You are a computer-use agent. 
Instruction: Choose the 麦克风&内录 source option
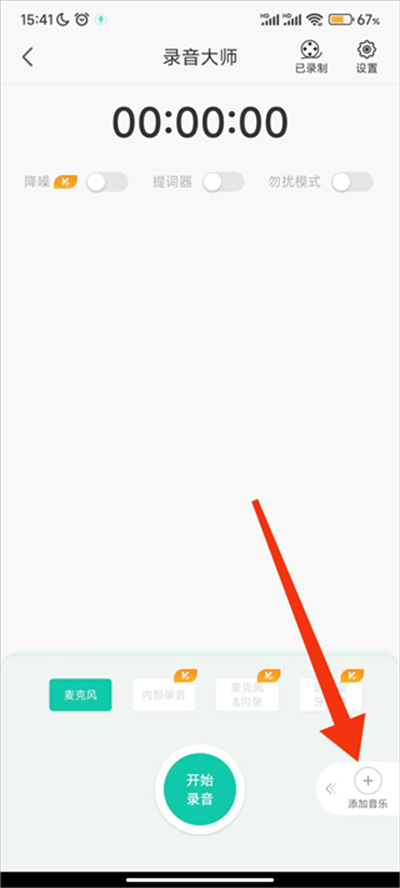(247, 695)
